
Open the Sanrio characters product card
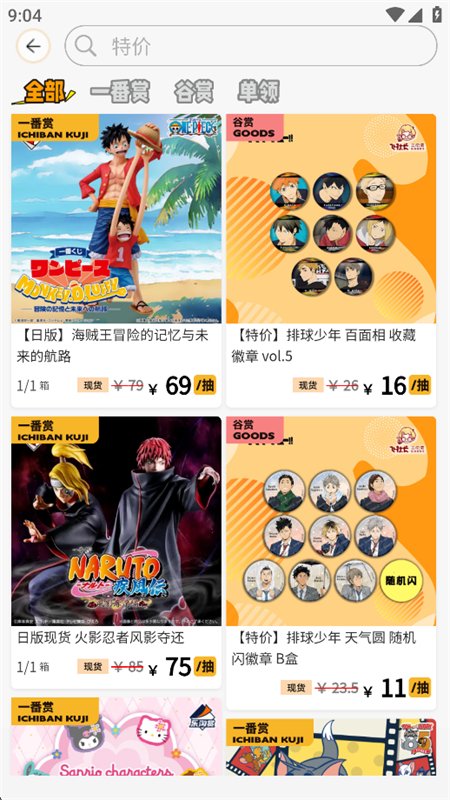click(116, 736)
